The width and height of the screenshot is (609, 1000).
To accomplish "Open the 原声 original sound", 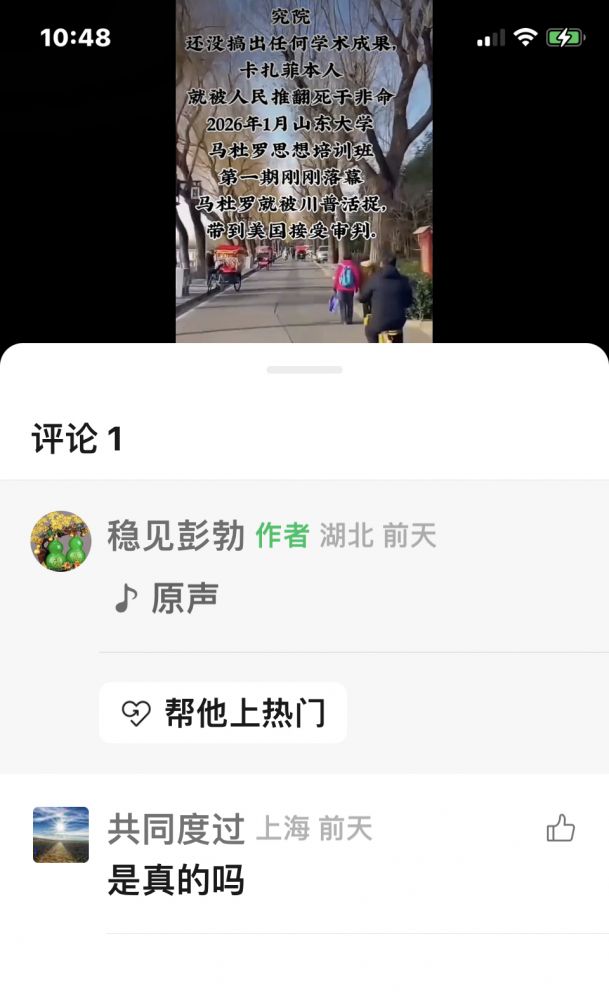I will (166, 598).
